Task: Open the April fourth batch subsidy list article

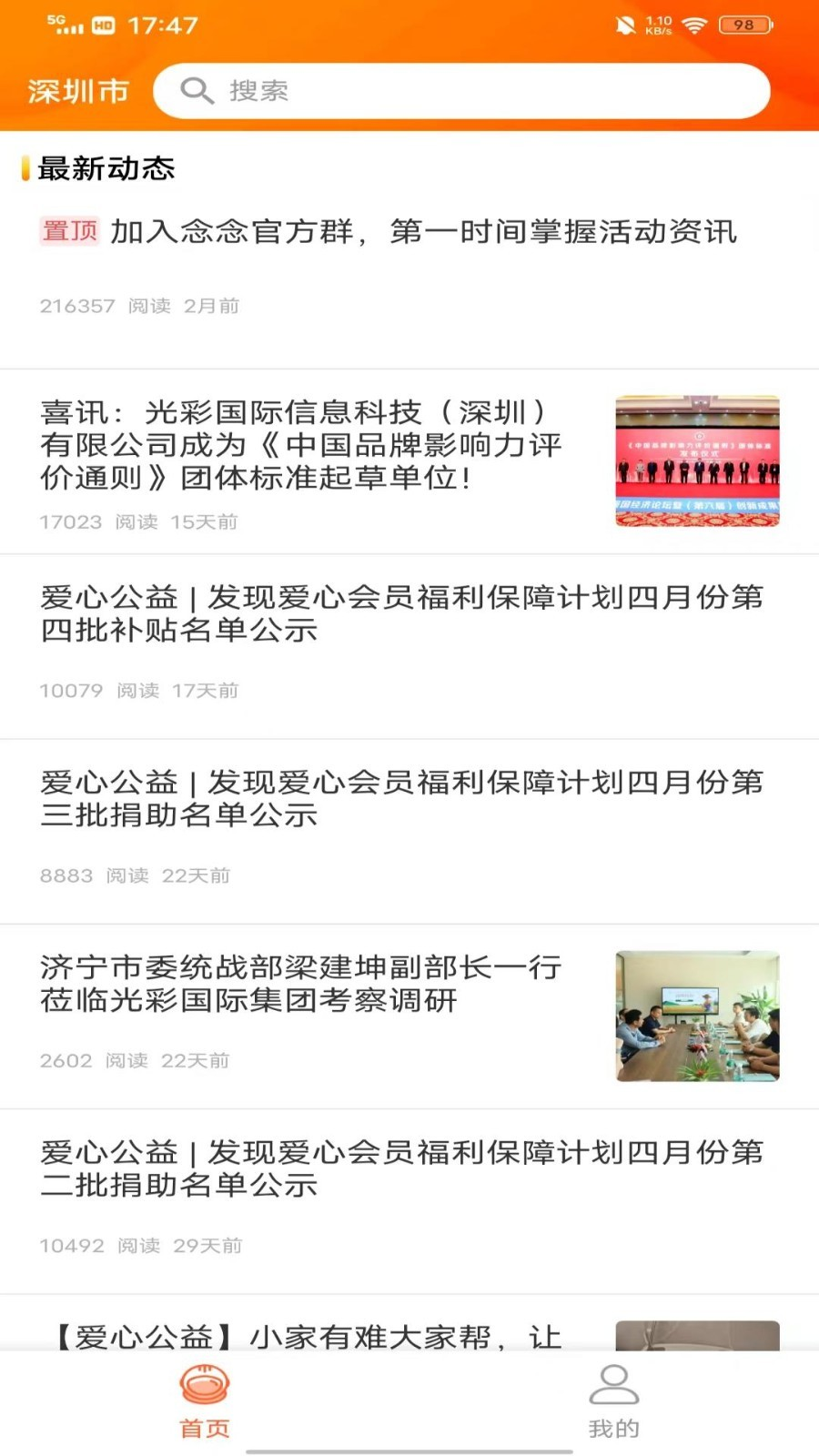Action: (405, 614)
